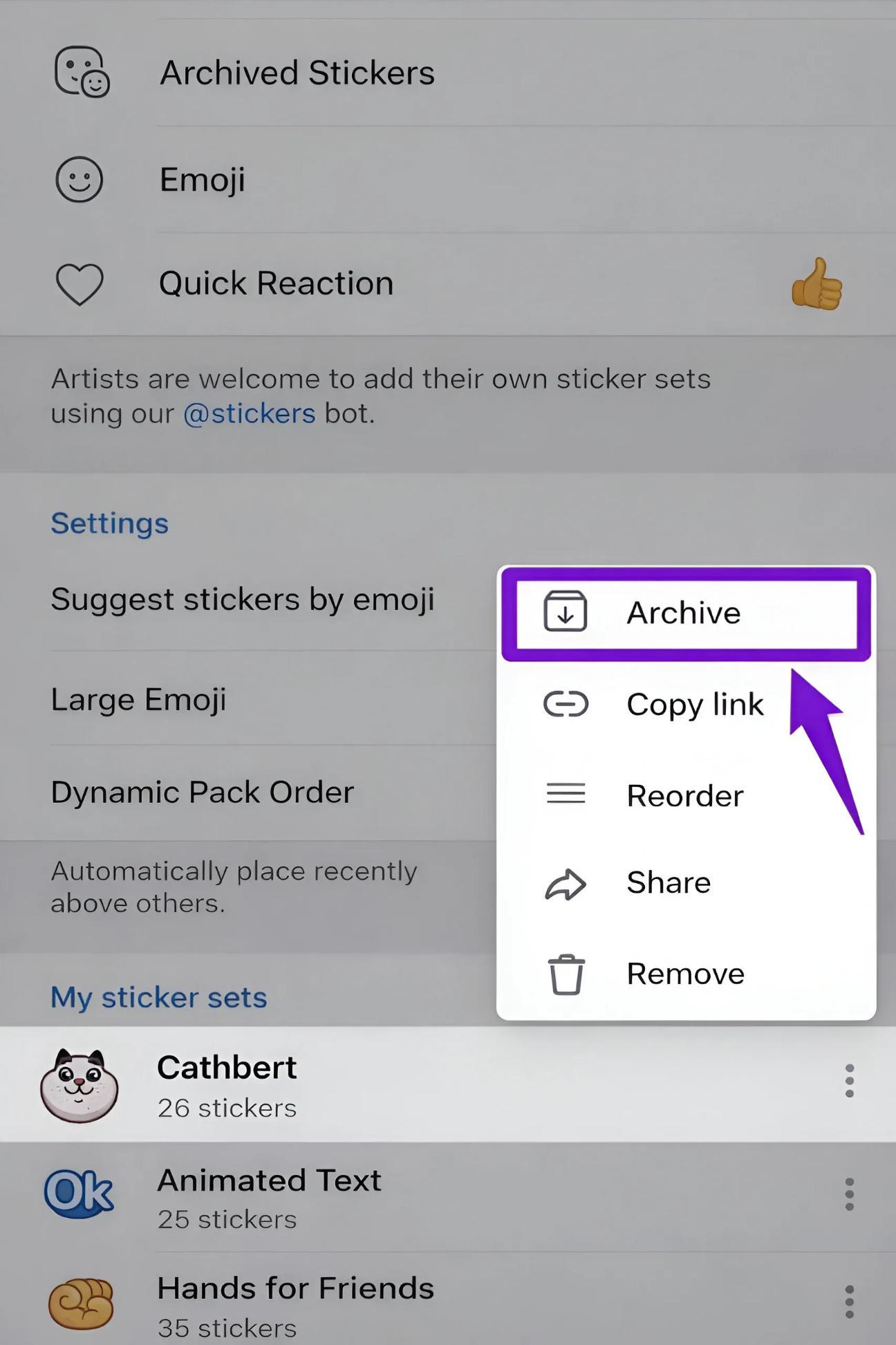
Task: Choose Copy link from the menu
Action: pos(686,705)
